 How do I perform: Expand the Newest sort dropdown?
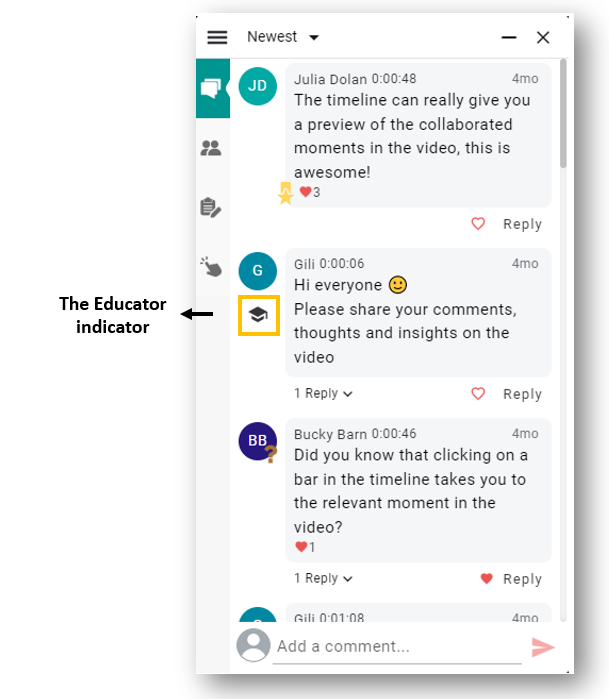[284, 37]
